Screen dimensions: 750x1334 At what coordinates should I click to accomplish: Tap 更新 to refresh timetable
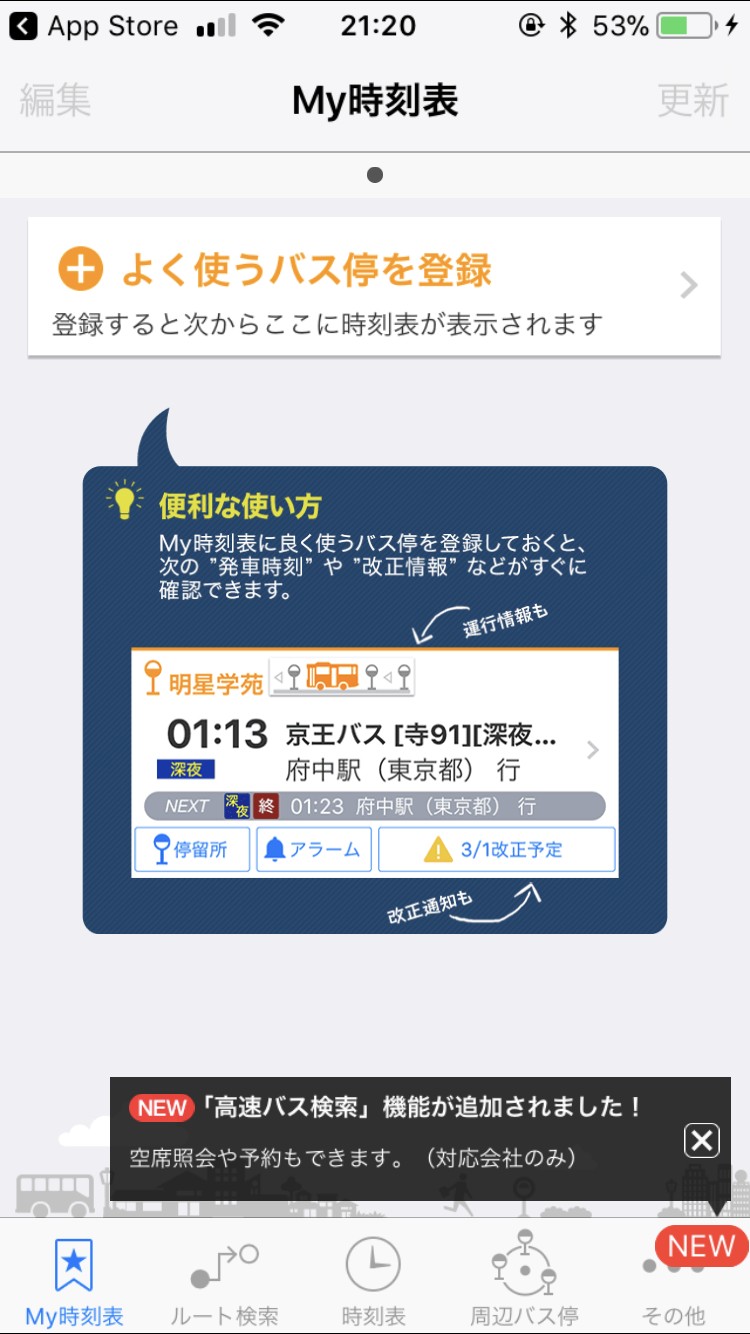693,101
